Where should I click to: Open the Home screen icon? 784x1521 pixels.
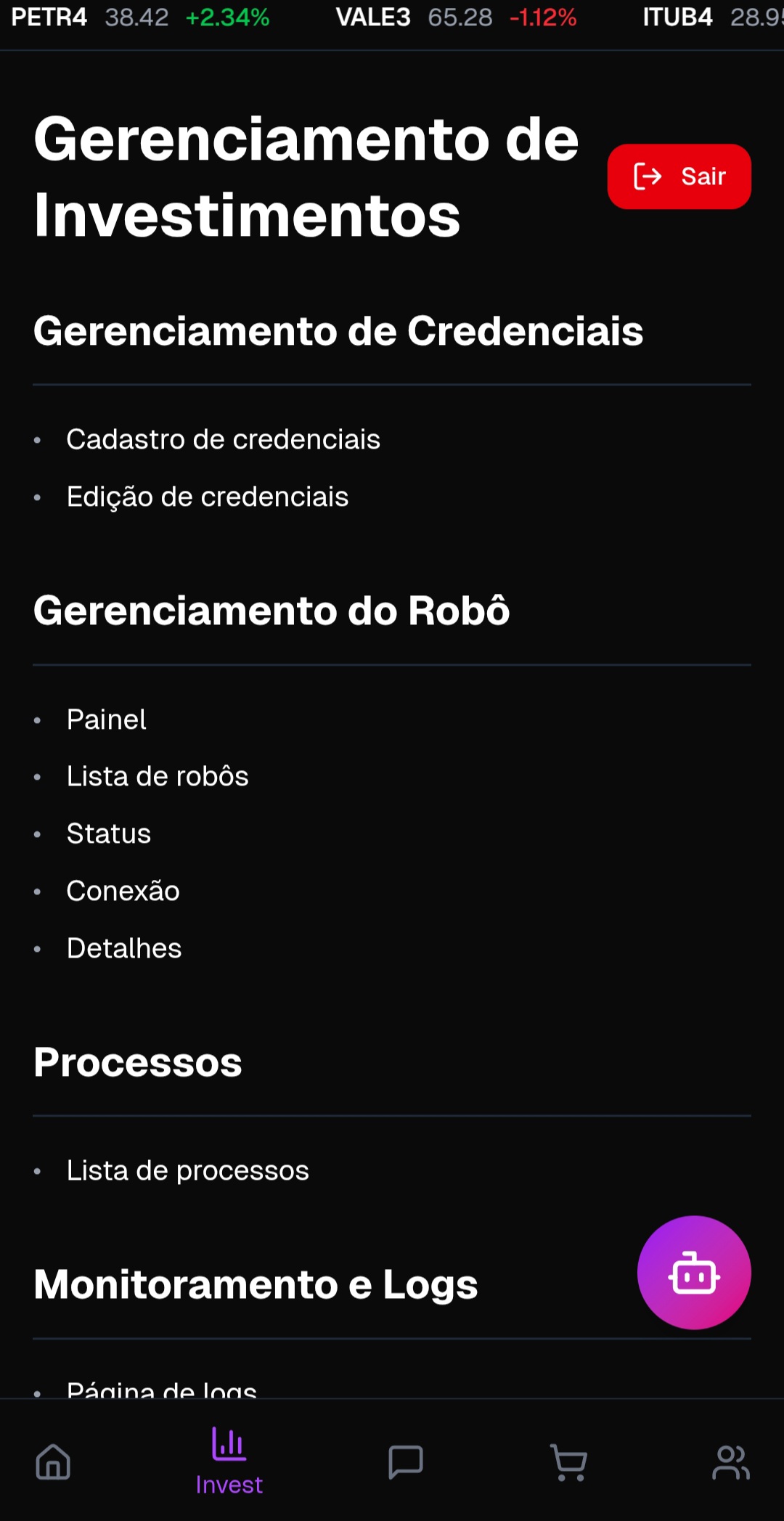53,1461
